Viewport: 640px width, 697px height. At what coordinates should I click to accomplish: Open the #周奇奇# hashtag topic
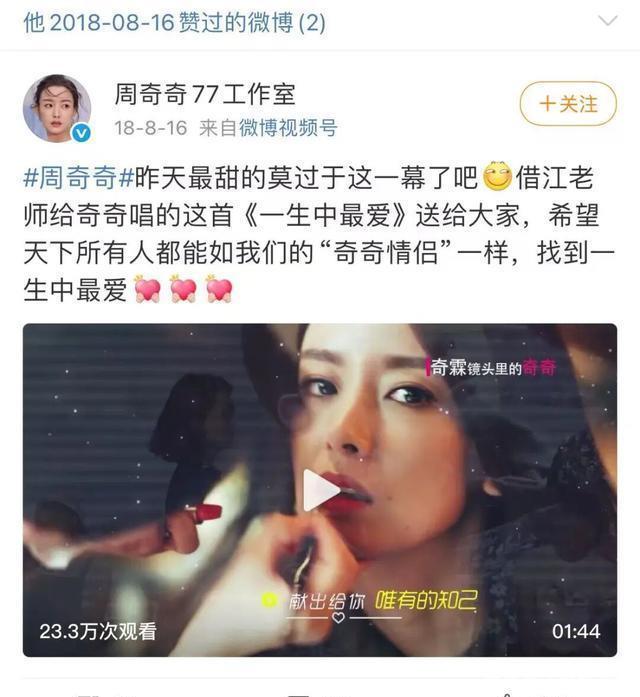click(79, 177)
